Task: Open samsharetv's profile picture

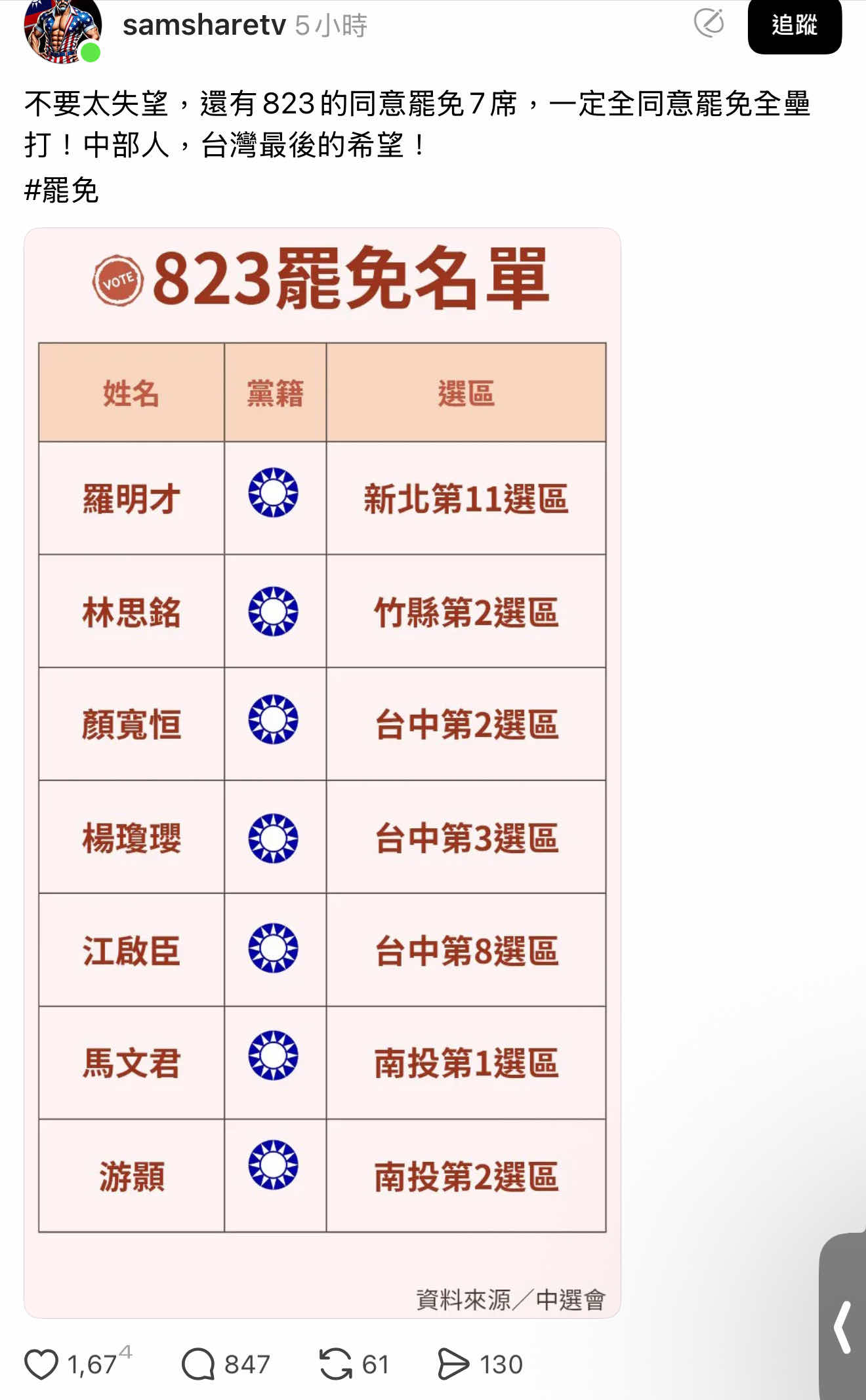Action: point(62,28)
